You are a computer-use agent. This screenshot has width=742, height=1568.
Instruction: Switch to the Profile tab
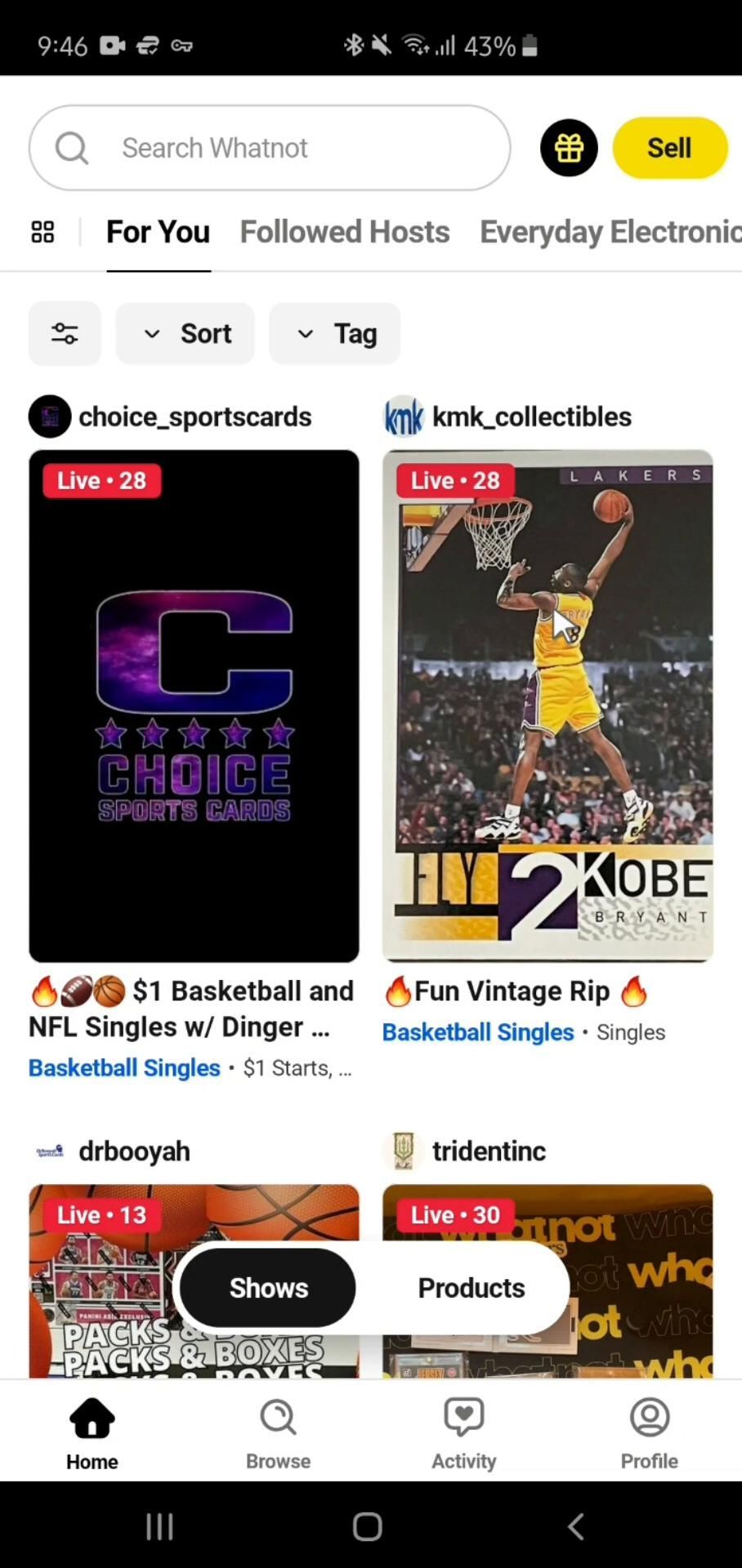[x=649, y=1434]
